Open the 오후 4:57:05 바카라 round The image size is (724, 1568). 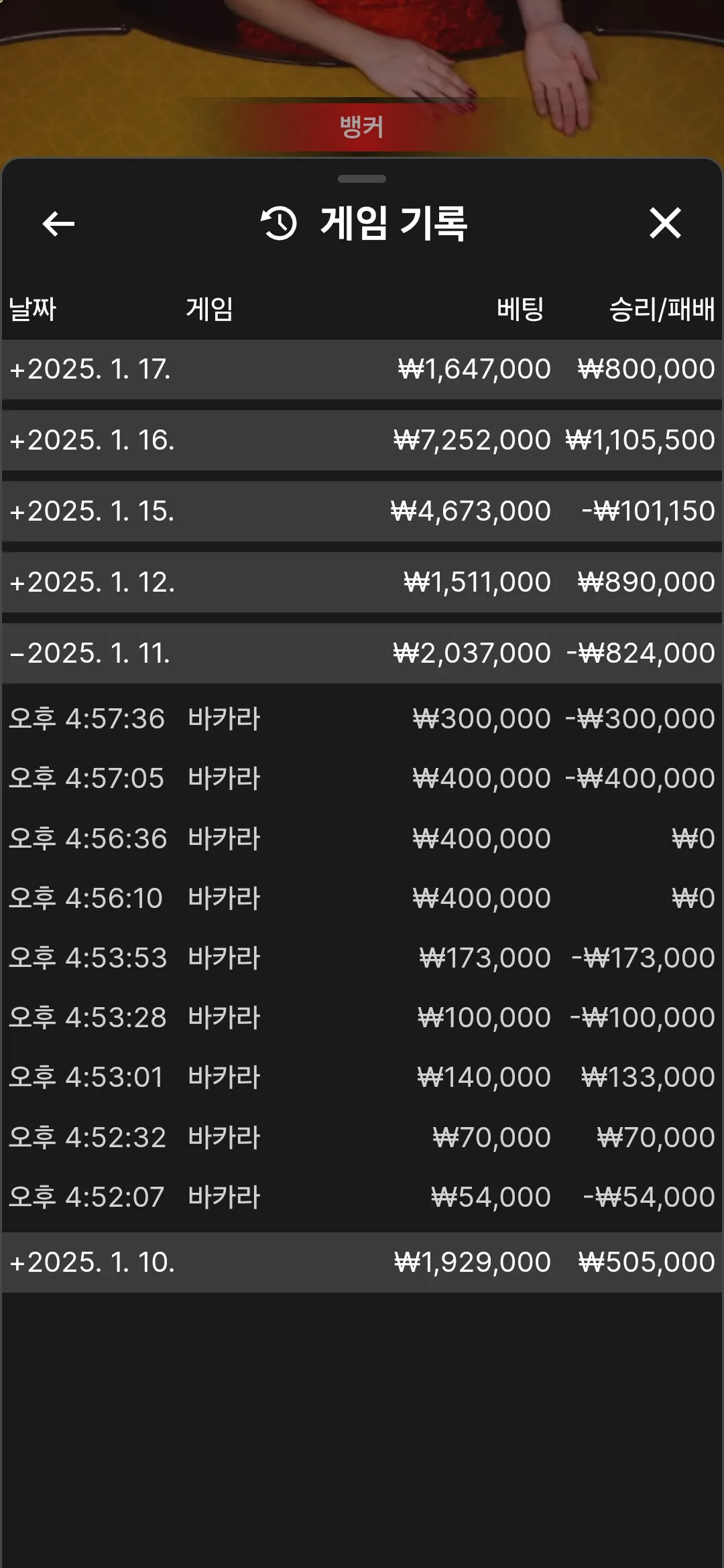362,779
